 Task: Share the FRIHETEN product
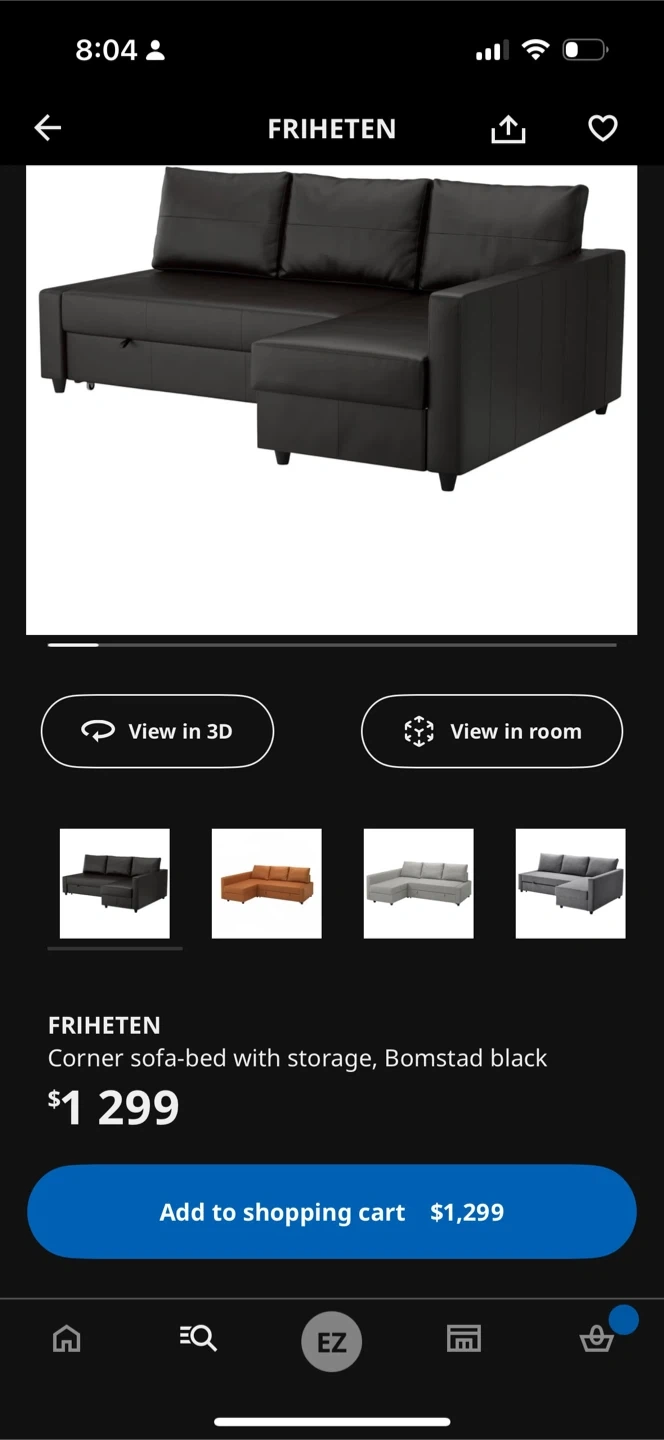click(508, 129)
